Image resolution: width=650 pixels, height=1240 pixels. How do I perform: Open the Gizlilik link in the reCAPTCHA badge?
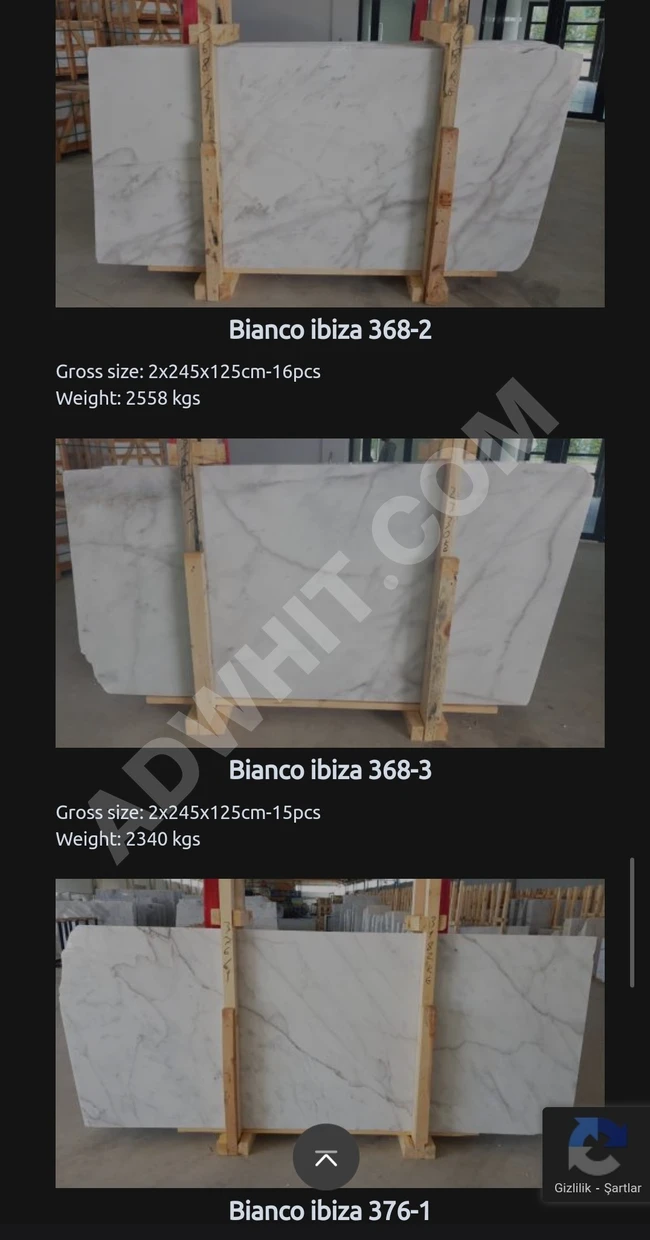[x=572, y=1188]
